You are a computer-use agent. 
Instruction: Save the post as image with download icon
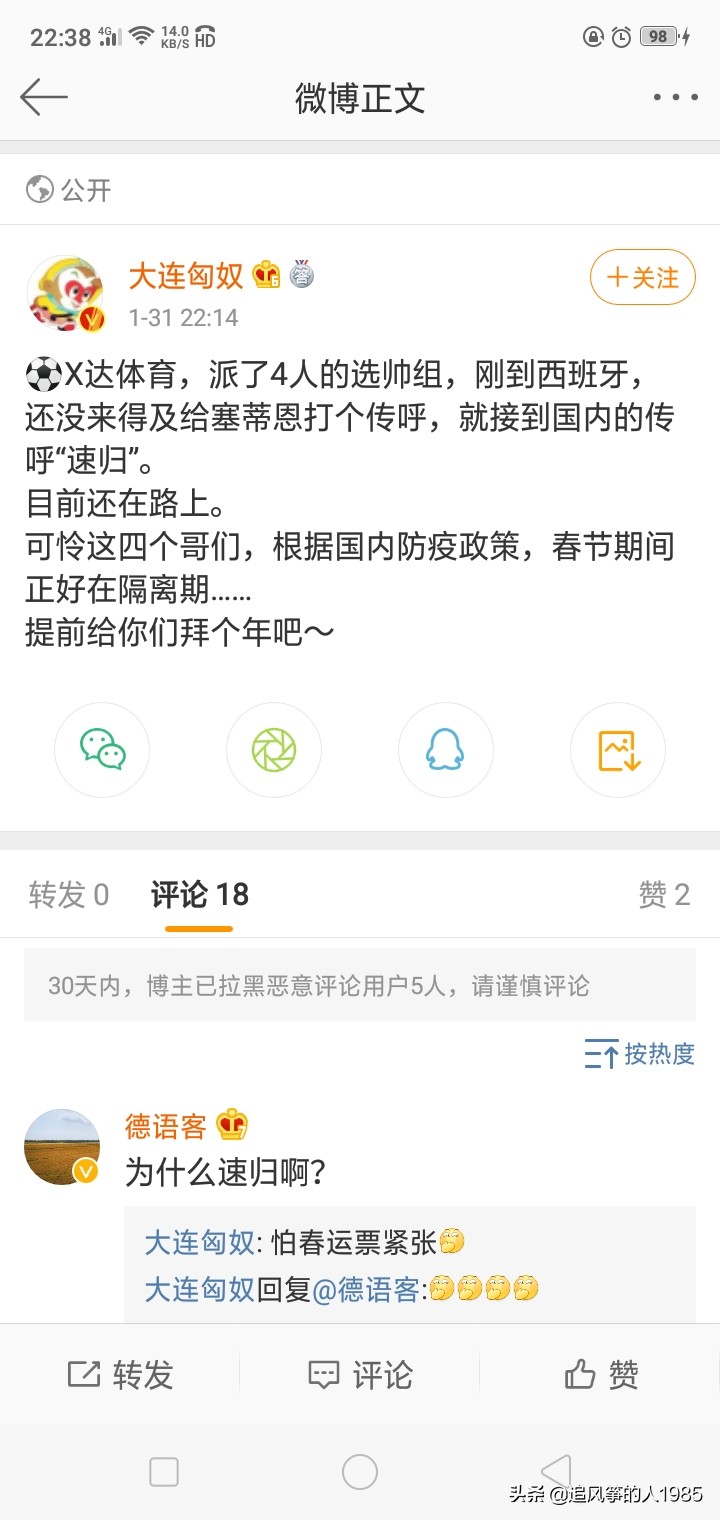[x=617, y=749]
